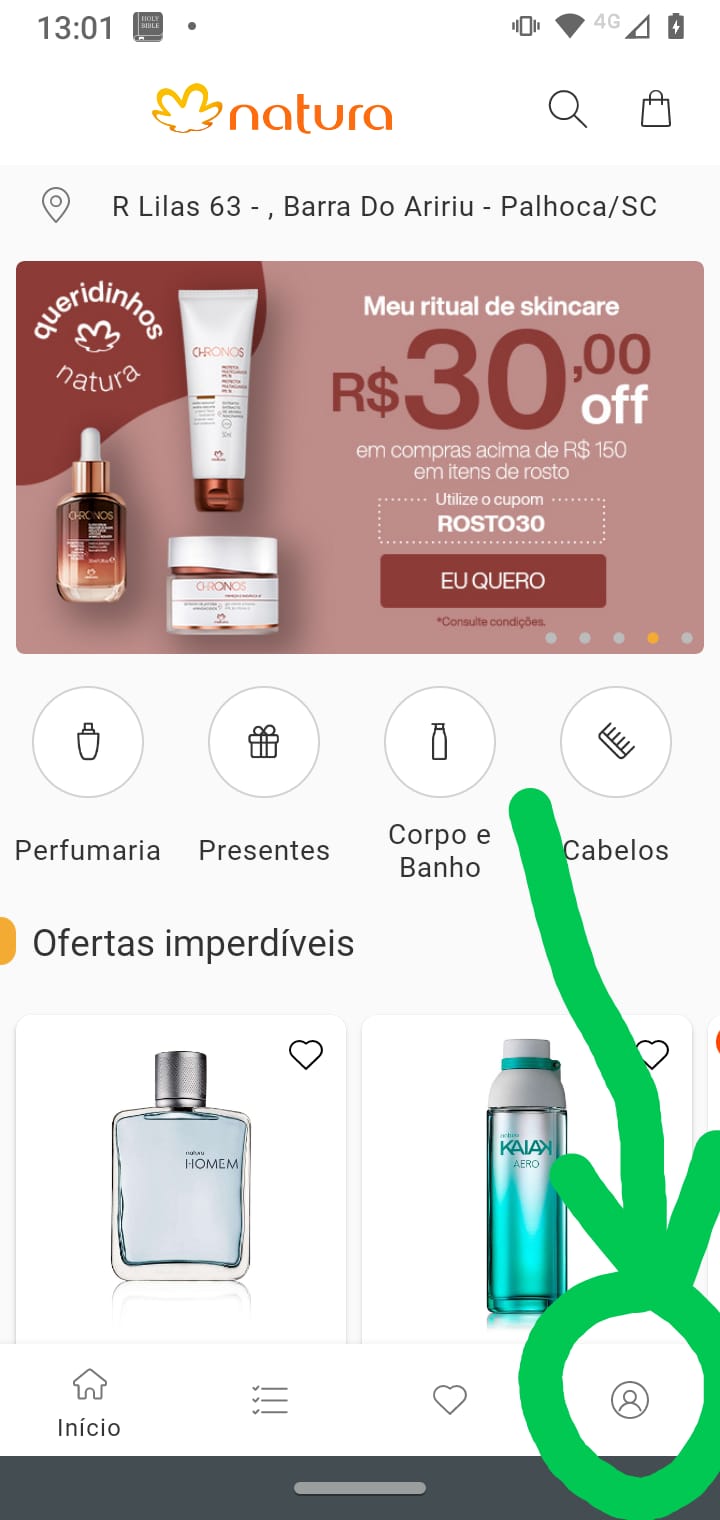720x1520 pixels.
Task: Open the search magnifier icon
Action: click(x=567, y=109)
